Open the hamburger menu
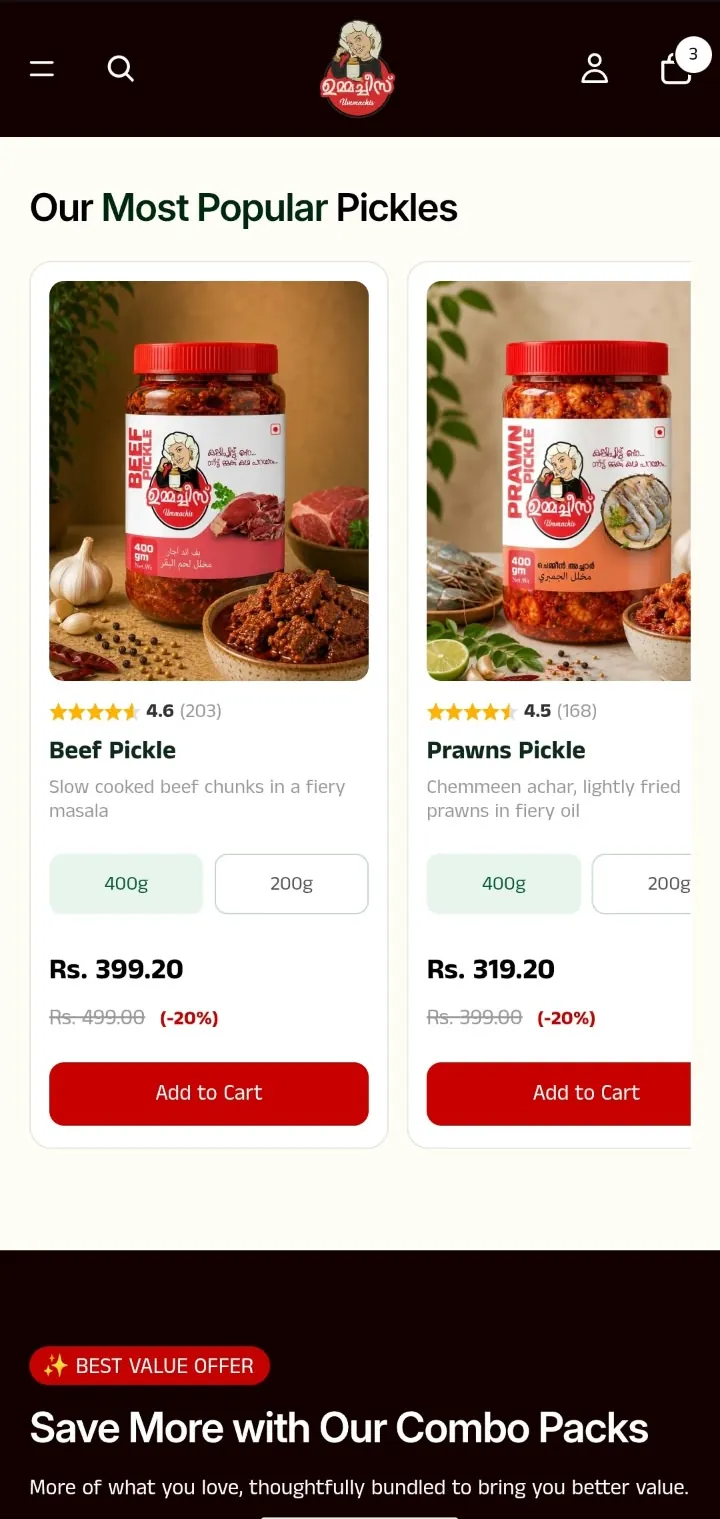Image resolution: width=720 pixels, height=1519 pixels. (42, 69)
